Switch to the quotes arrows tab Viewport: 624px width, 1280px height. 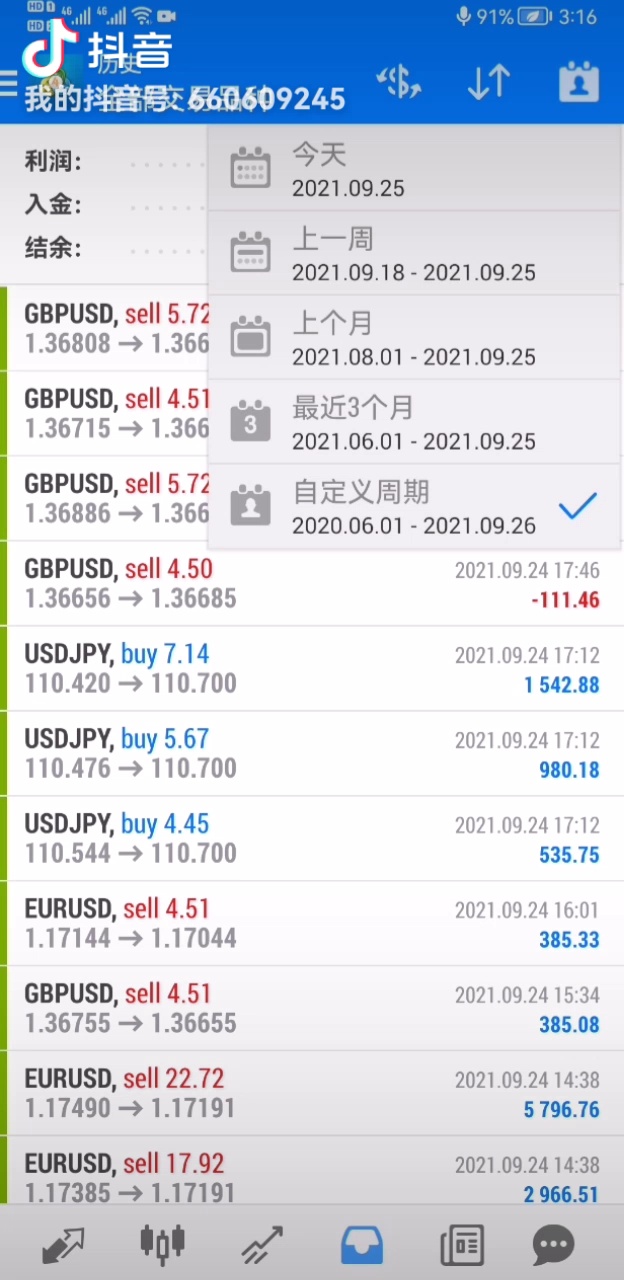pyautogui.click(x=63, y=1245)
